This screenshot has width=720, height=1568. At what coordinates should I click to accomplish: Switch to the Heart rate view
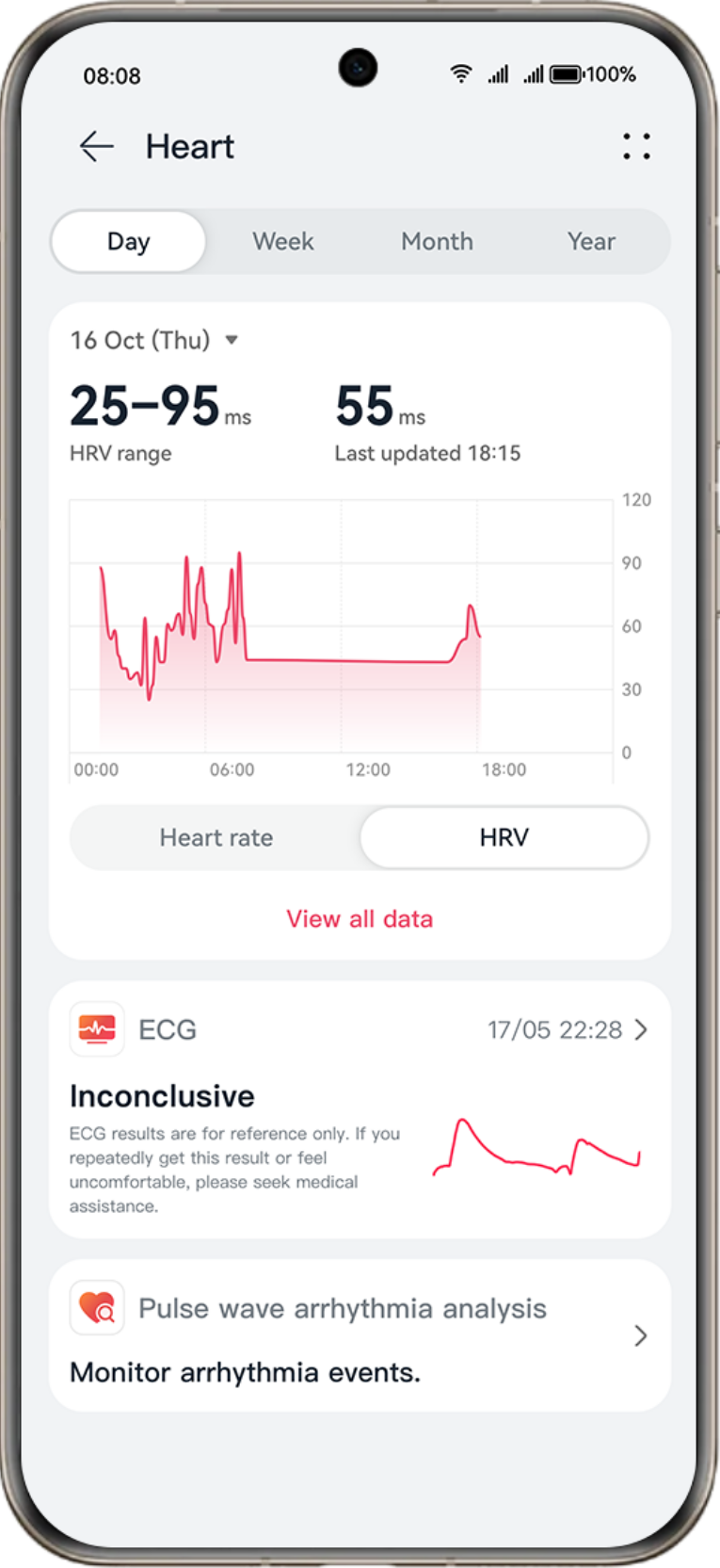coord(216,837)
